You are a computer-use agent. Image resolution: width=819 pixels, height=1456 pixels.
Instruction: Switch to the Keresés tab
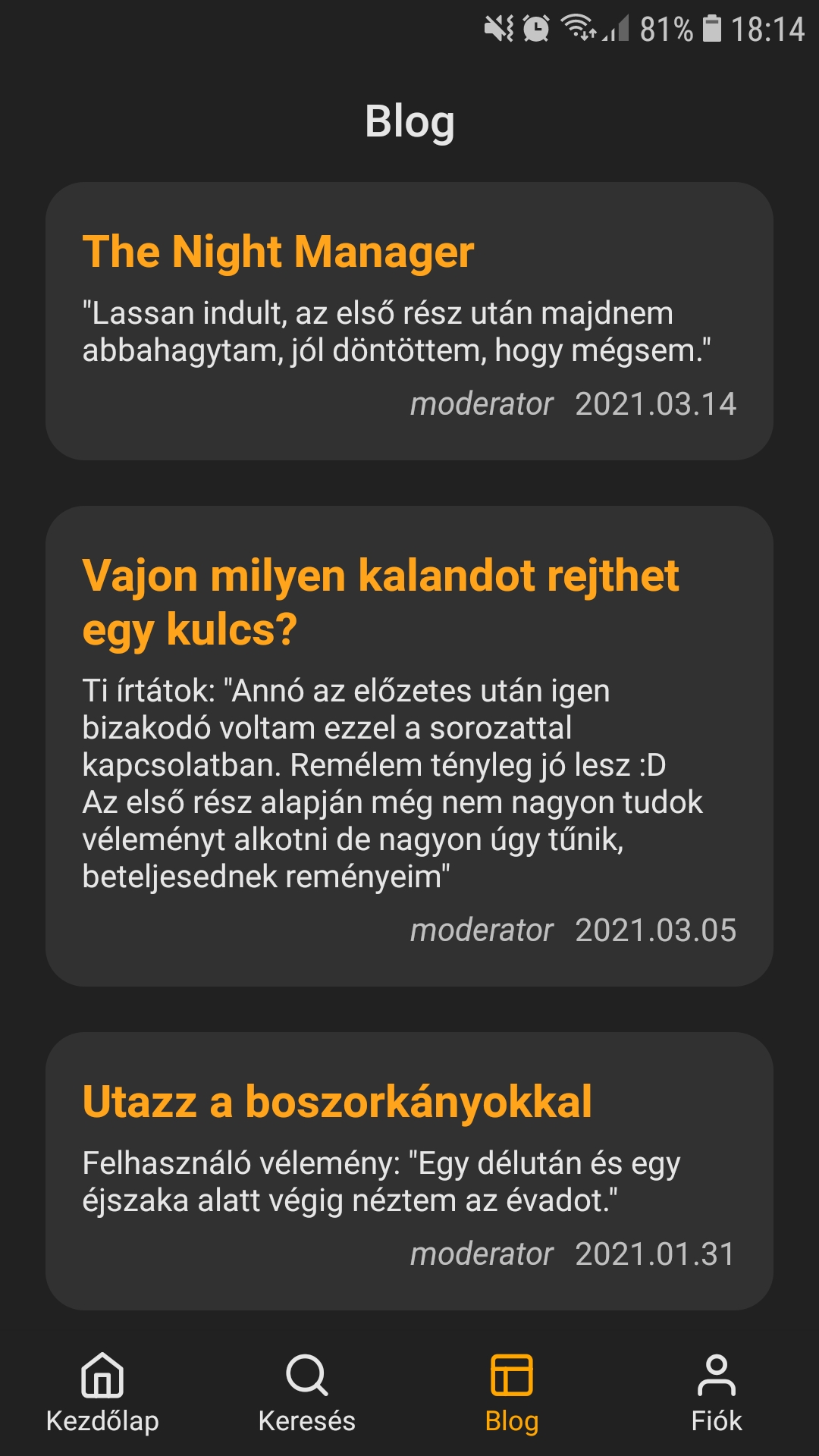pos(307,1392)
